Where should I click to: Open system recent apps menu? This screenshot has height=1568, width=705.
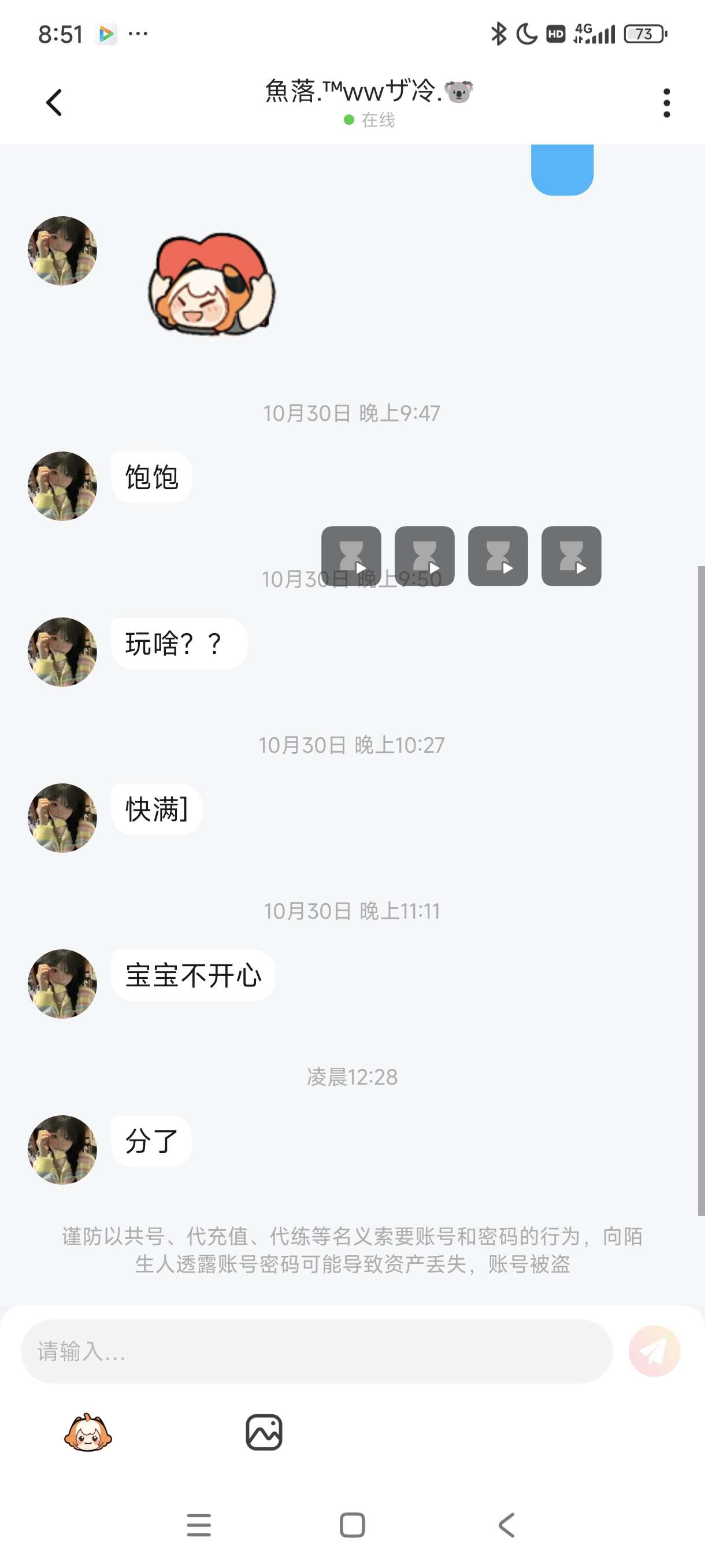pyautogui.click(x=199, y=1525)
